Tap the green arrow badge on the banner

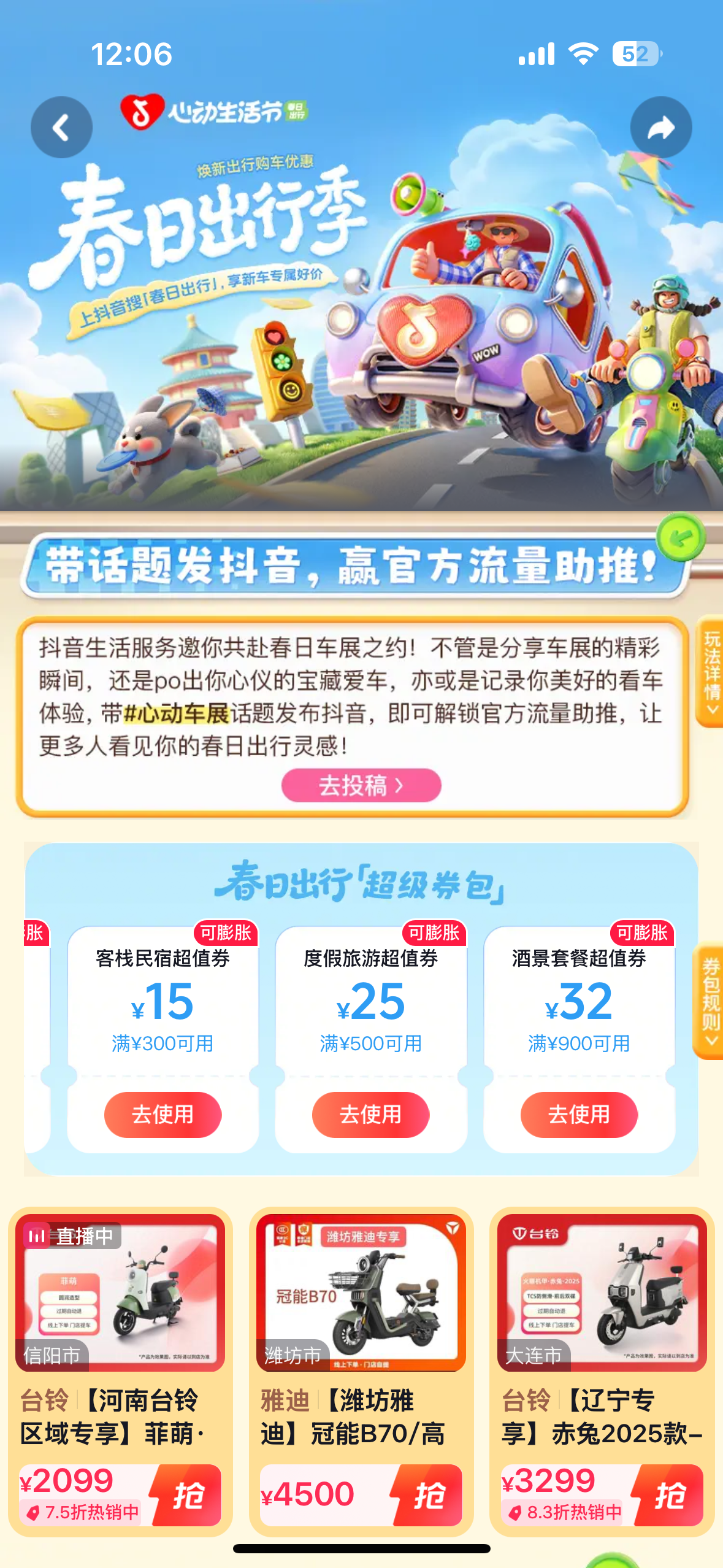[680, 537]
